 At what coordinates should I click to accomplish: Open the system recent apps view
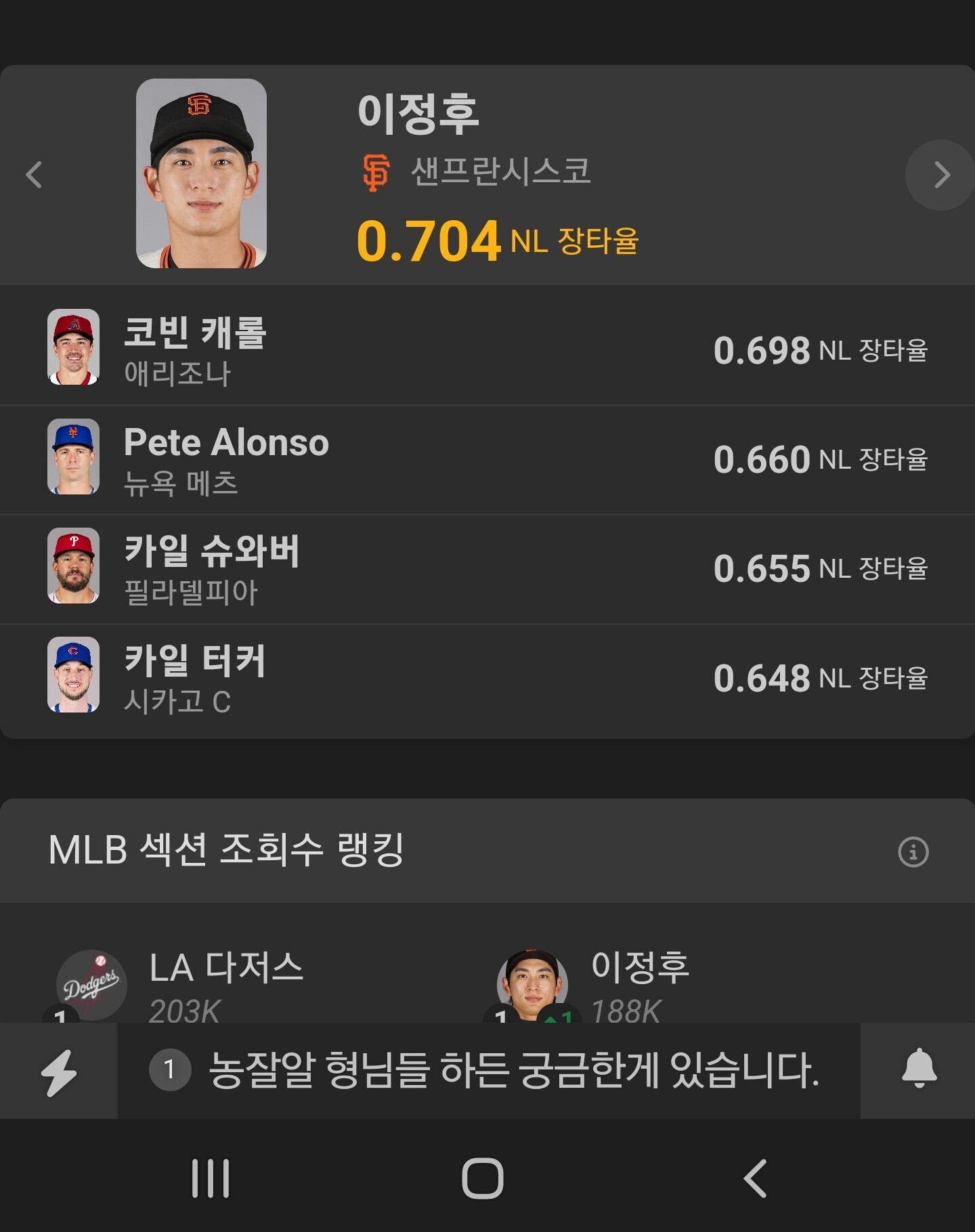pos(211,1178)
